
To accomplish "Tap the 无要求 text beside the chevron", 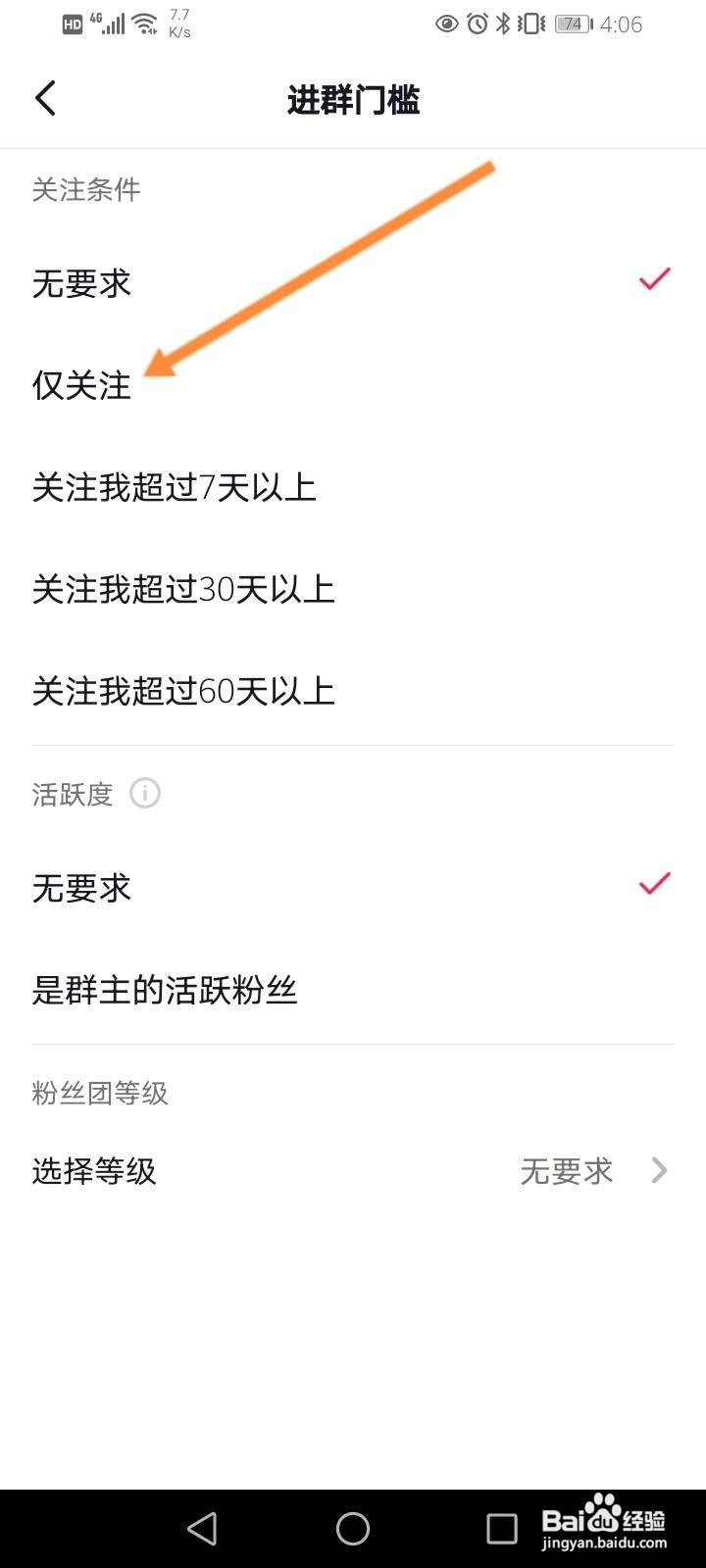I will coord(567,1170).
